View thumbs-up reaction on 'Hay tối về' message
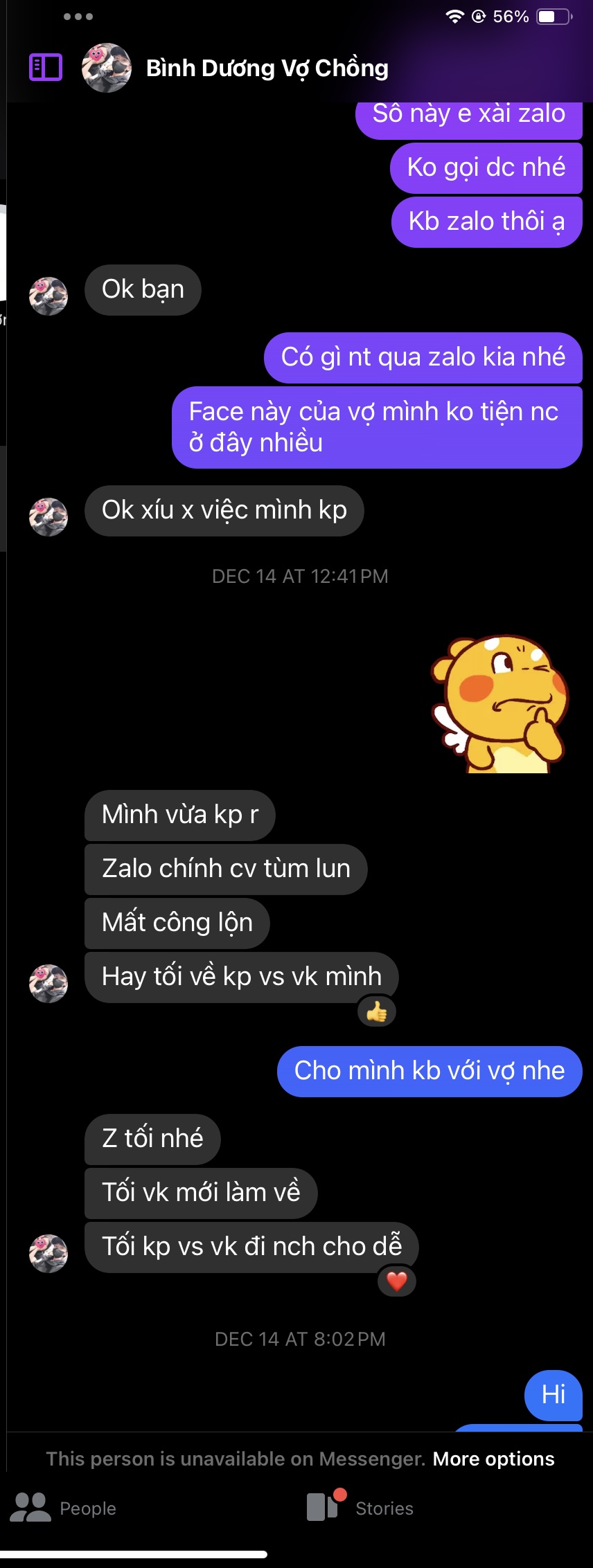 (x=377, y=1012)
